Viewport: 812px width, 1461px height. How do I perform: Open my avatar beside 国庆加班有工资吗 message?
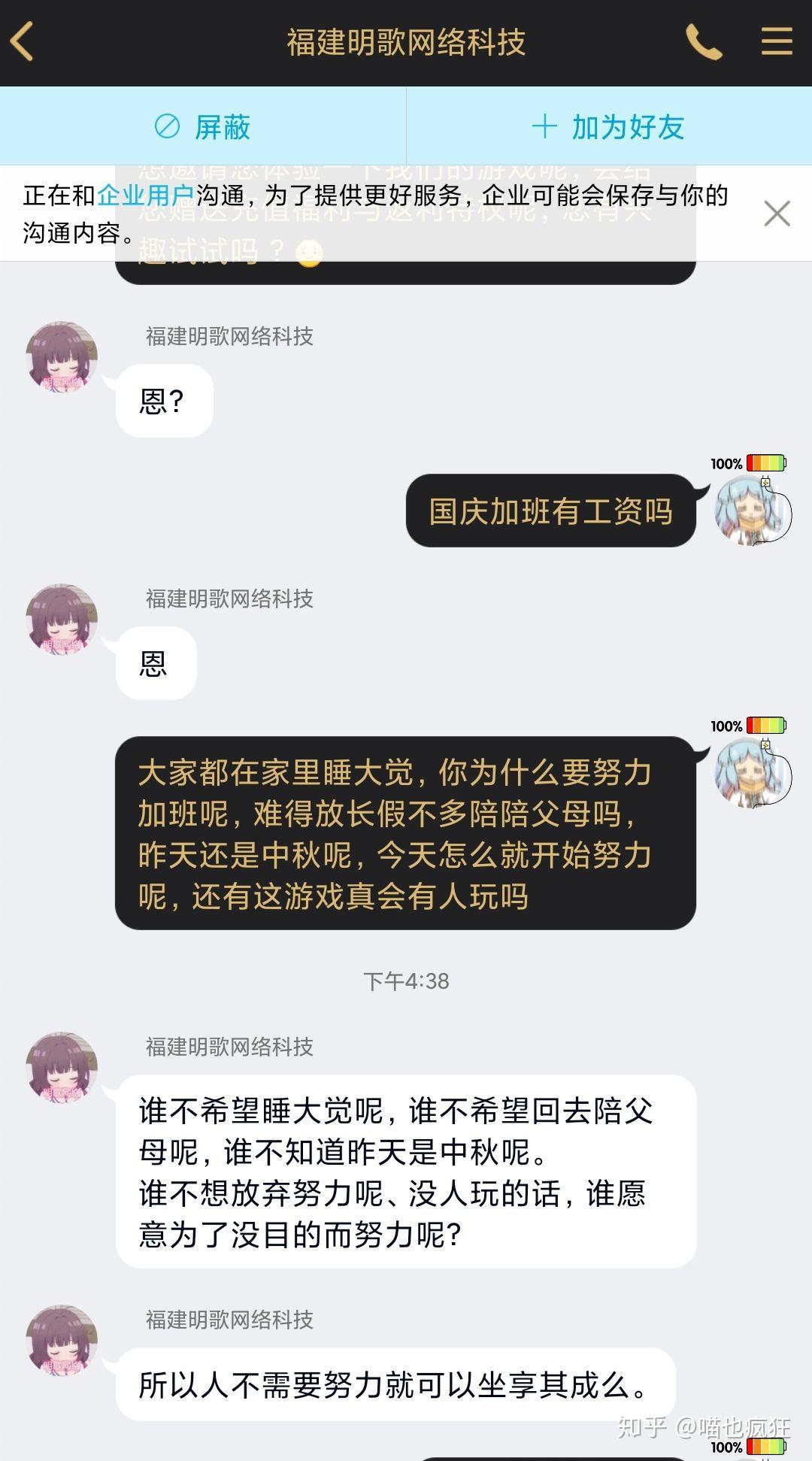point(749,508)
